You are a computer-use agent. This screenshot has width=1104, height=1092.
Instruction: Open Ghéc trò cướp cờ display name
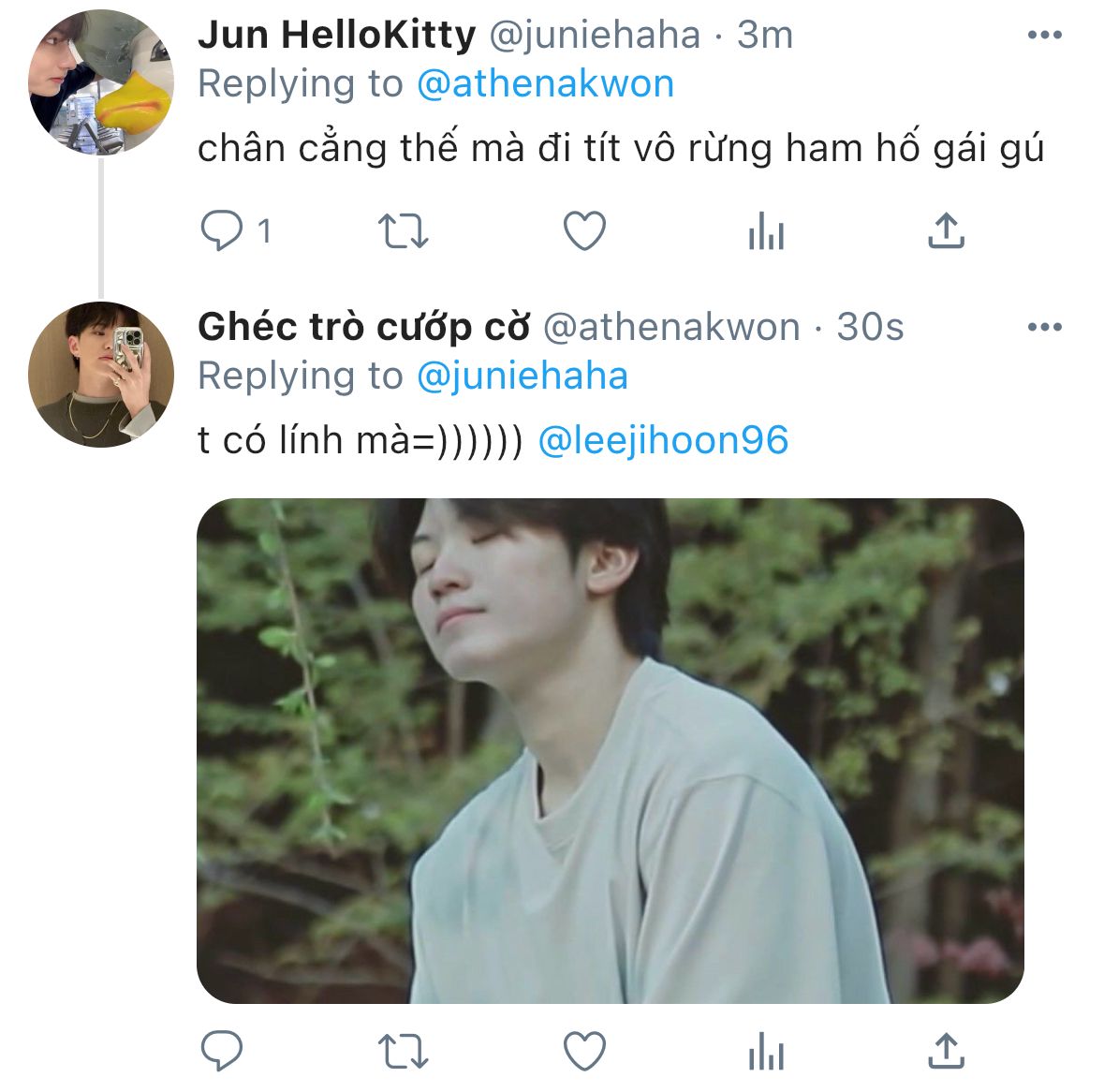point(363,327)
